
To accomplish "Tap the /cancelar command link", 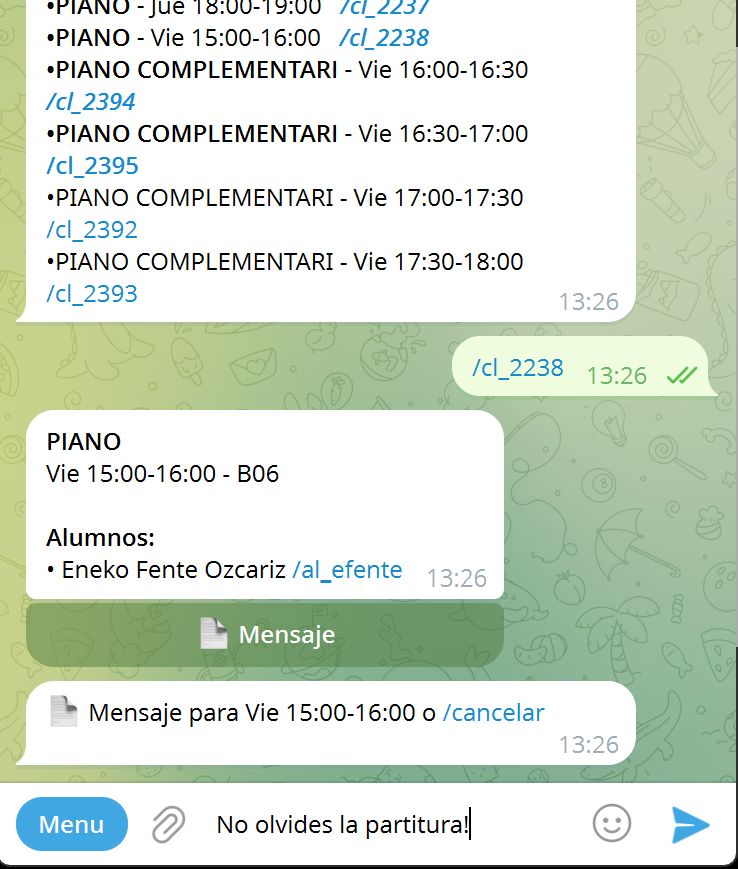I will 493,713.
